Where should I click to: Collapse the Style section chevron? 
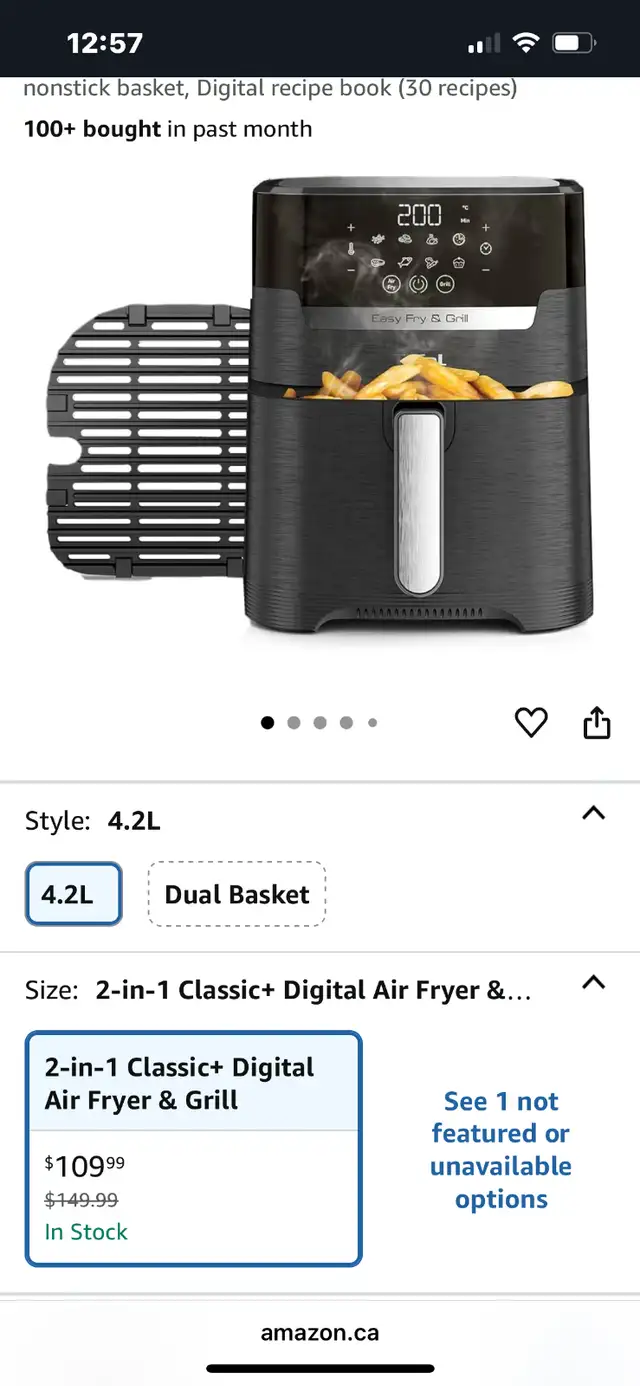594,813
